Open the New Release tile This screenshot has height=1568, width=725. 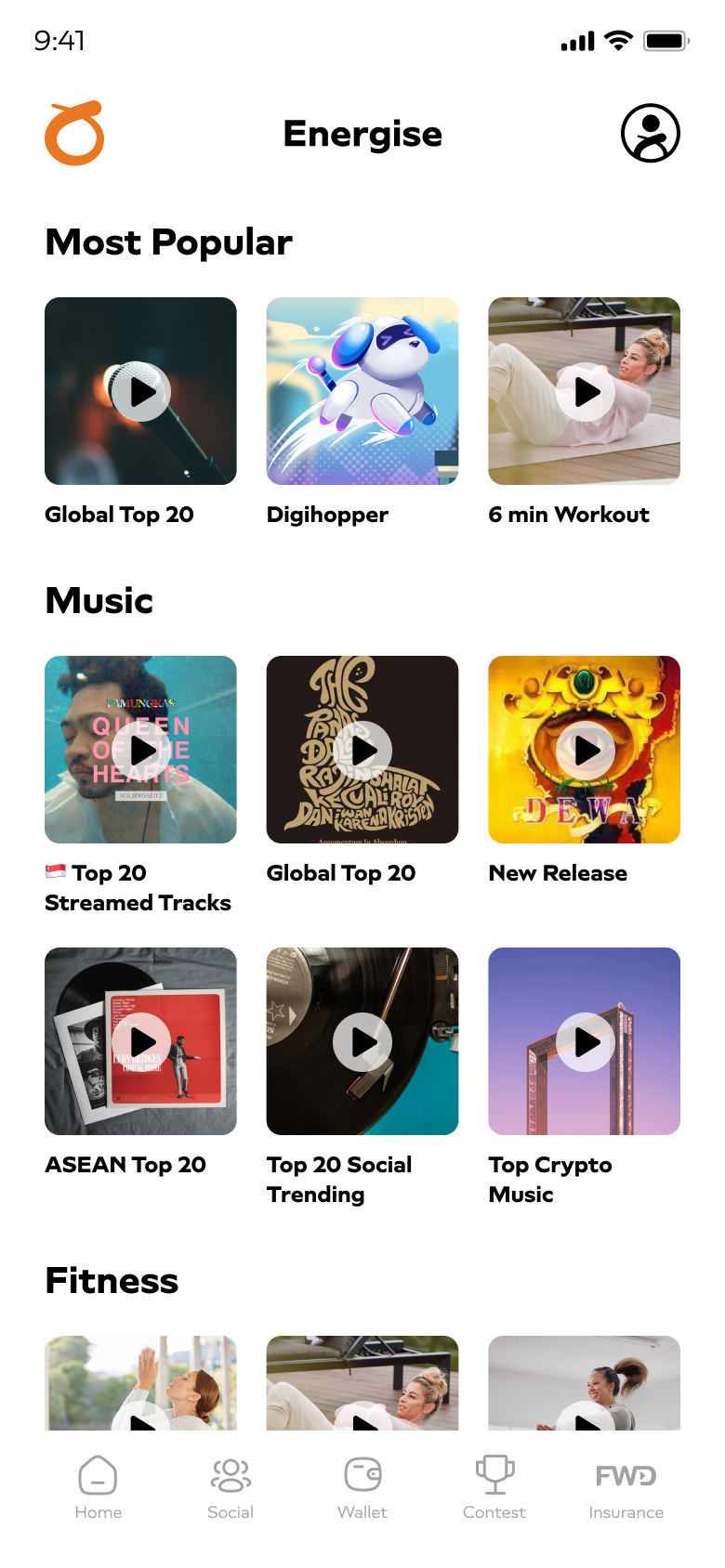tap(585, 750)
